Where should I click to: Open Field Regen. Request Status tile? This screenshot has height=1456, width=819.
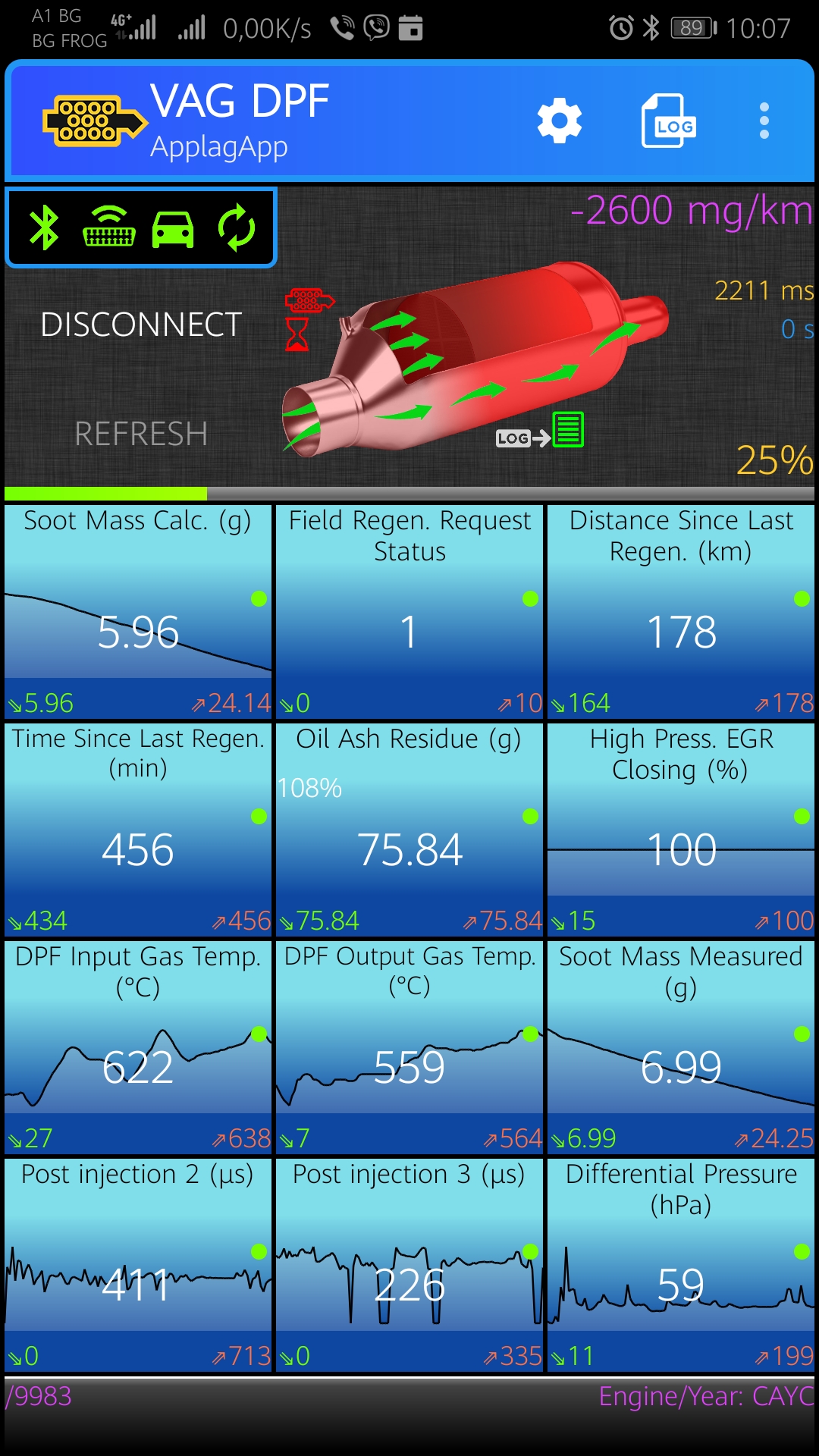pos(409,611)
